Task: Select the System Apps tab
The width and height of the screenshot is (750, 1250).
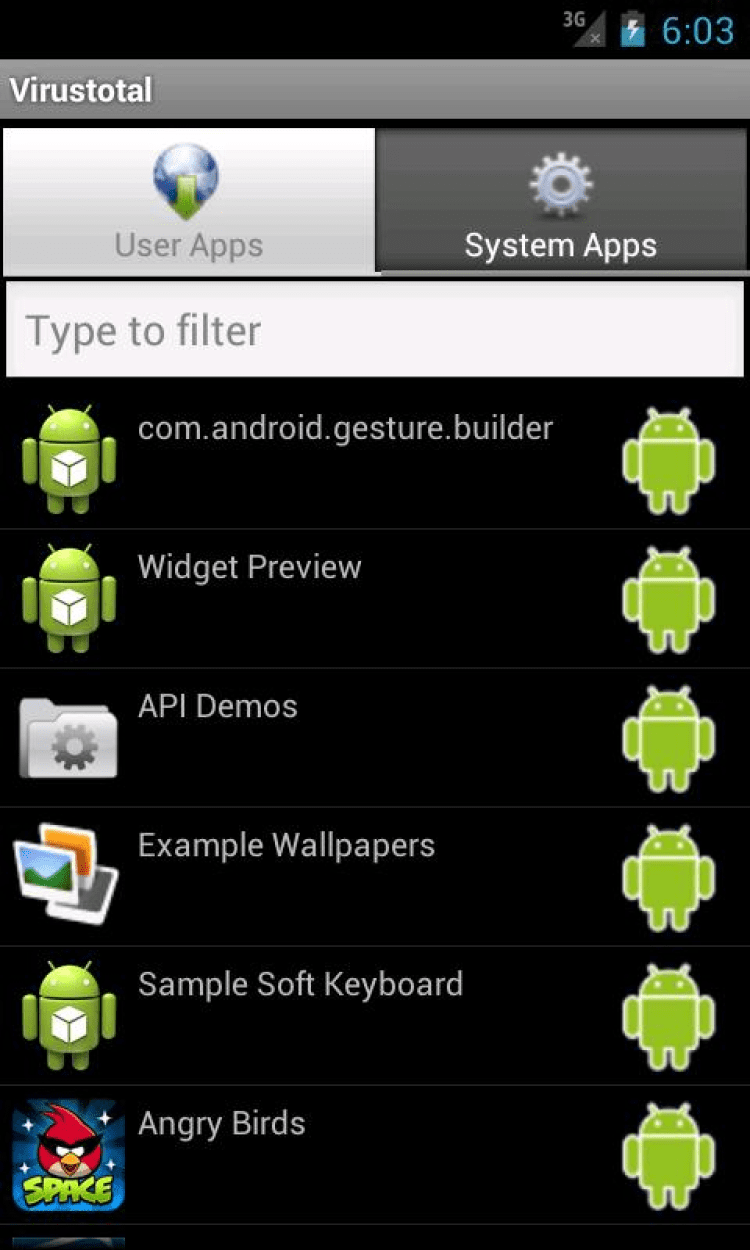Action: [561, 201]
